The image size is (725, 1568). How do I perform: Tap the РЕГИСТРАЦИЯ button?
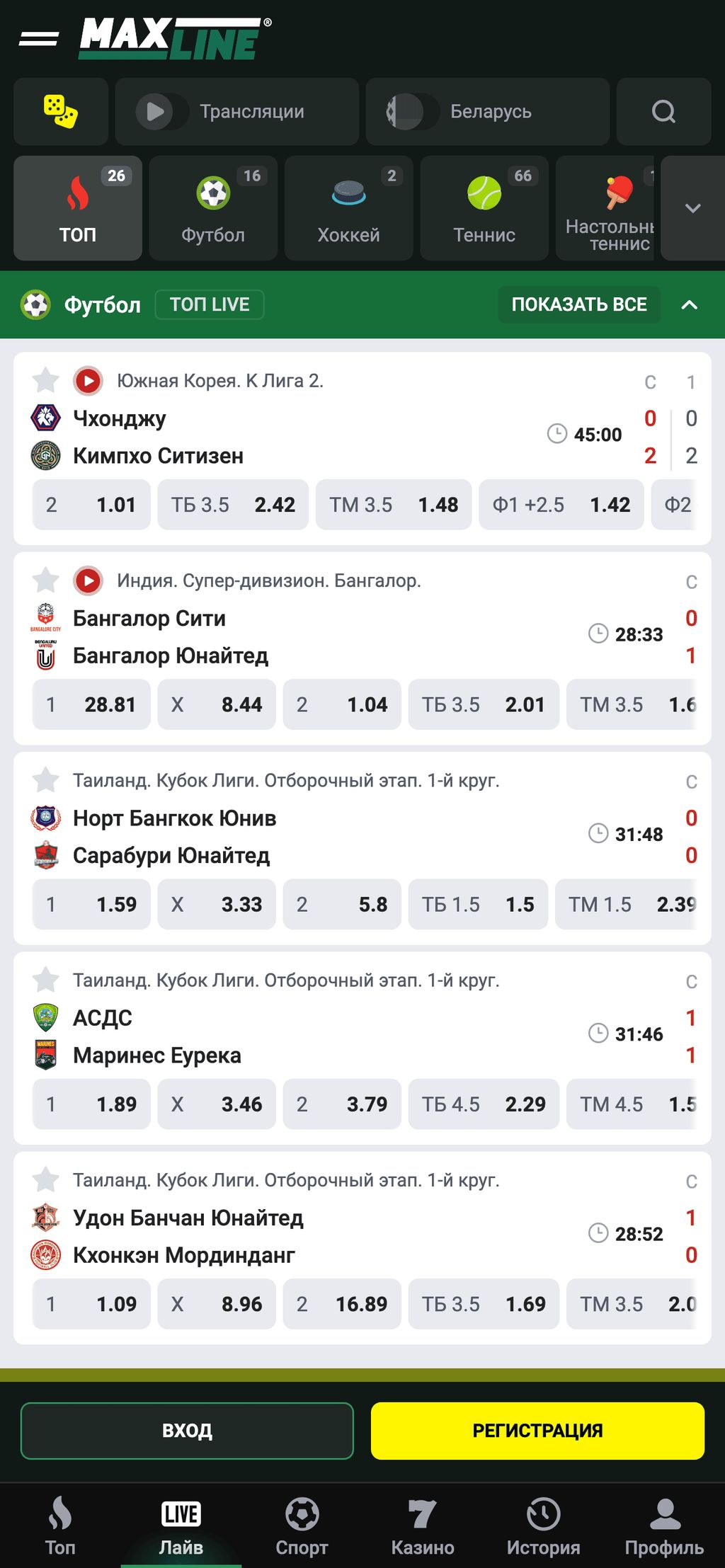[x=537, y=1431]
